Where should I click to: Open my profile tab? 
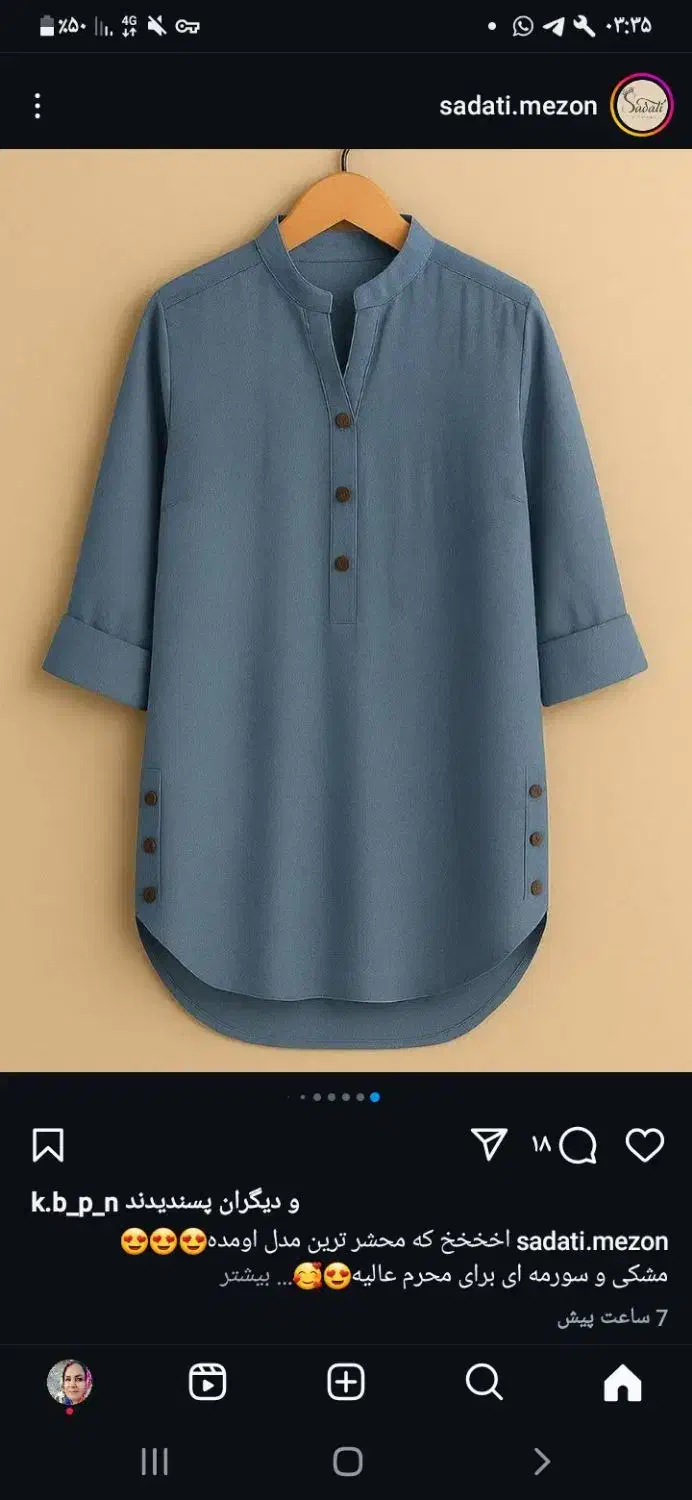69,1383
